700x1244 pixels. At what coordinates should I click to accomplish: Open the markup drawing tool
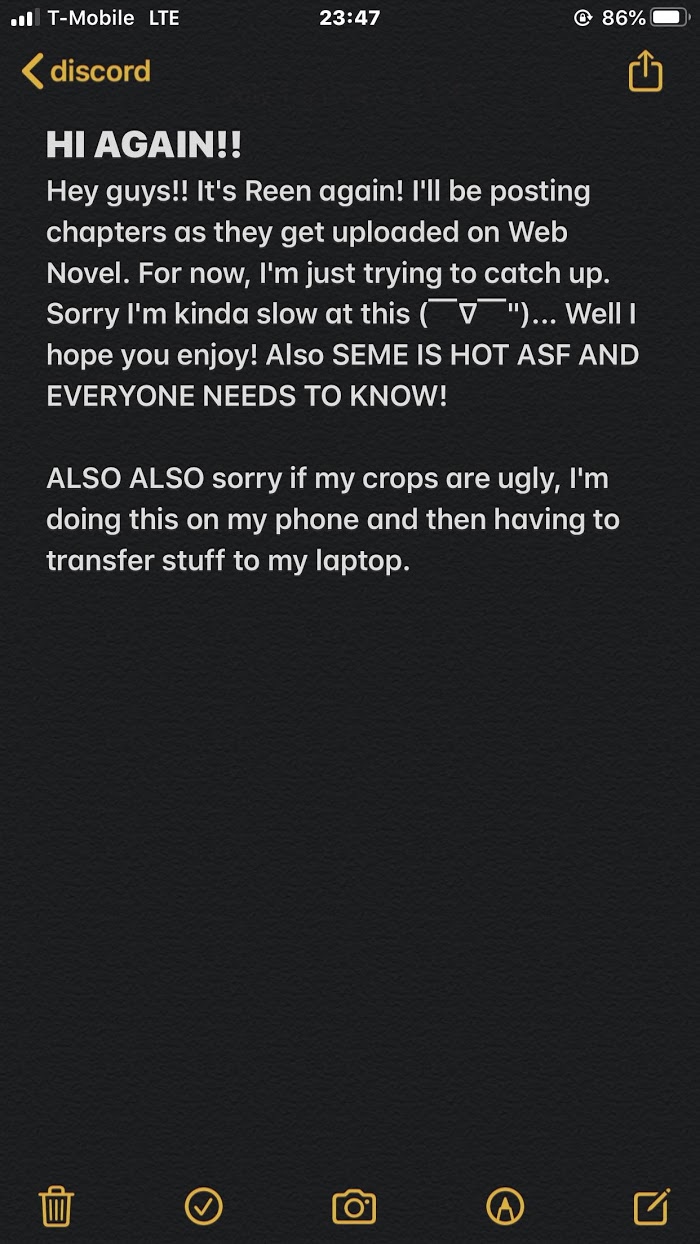pyautogui.click(x=505, y=1206)
